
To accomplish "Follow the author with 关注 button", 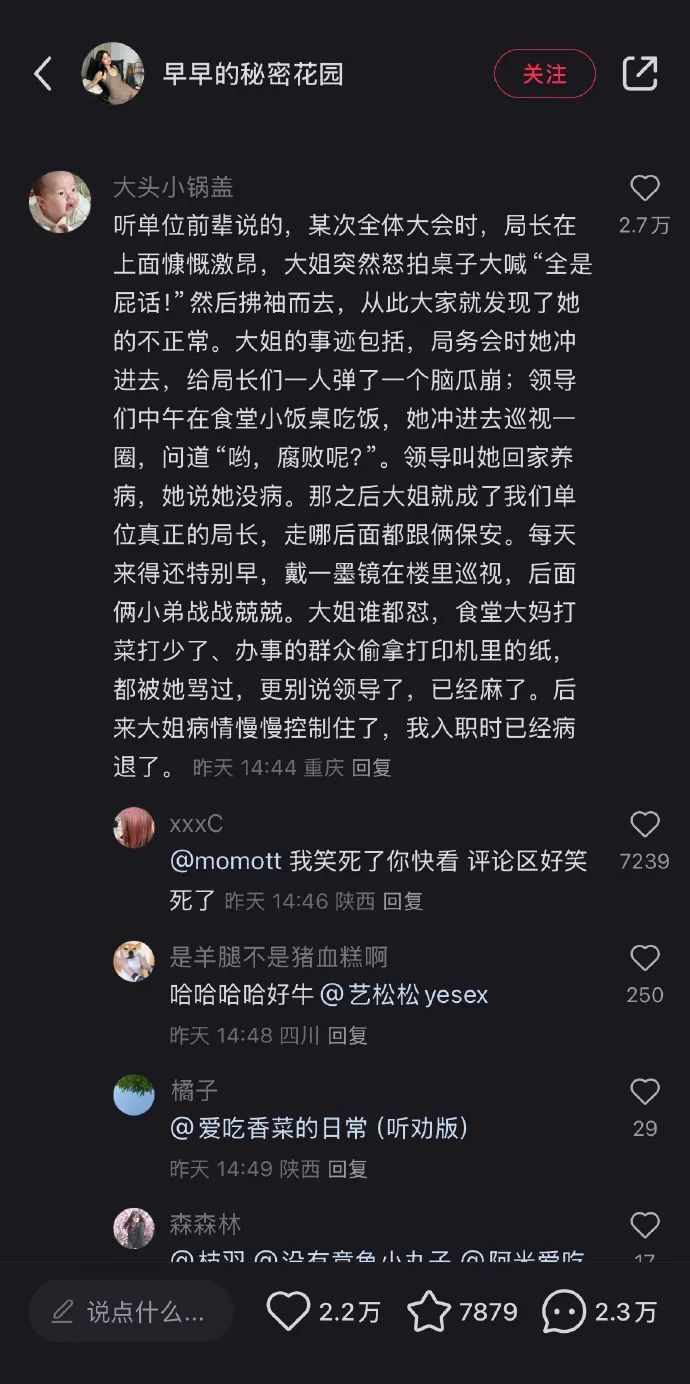I will click(x=544, y=74).
